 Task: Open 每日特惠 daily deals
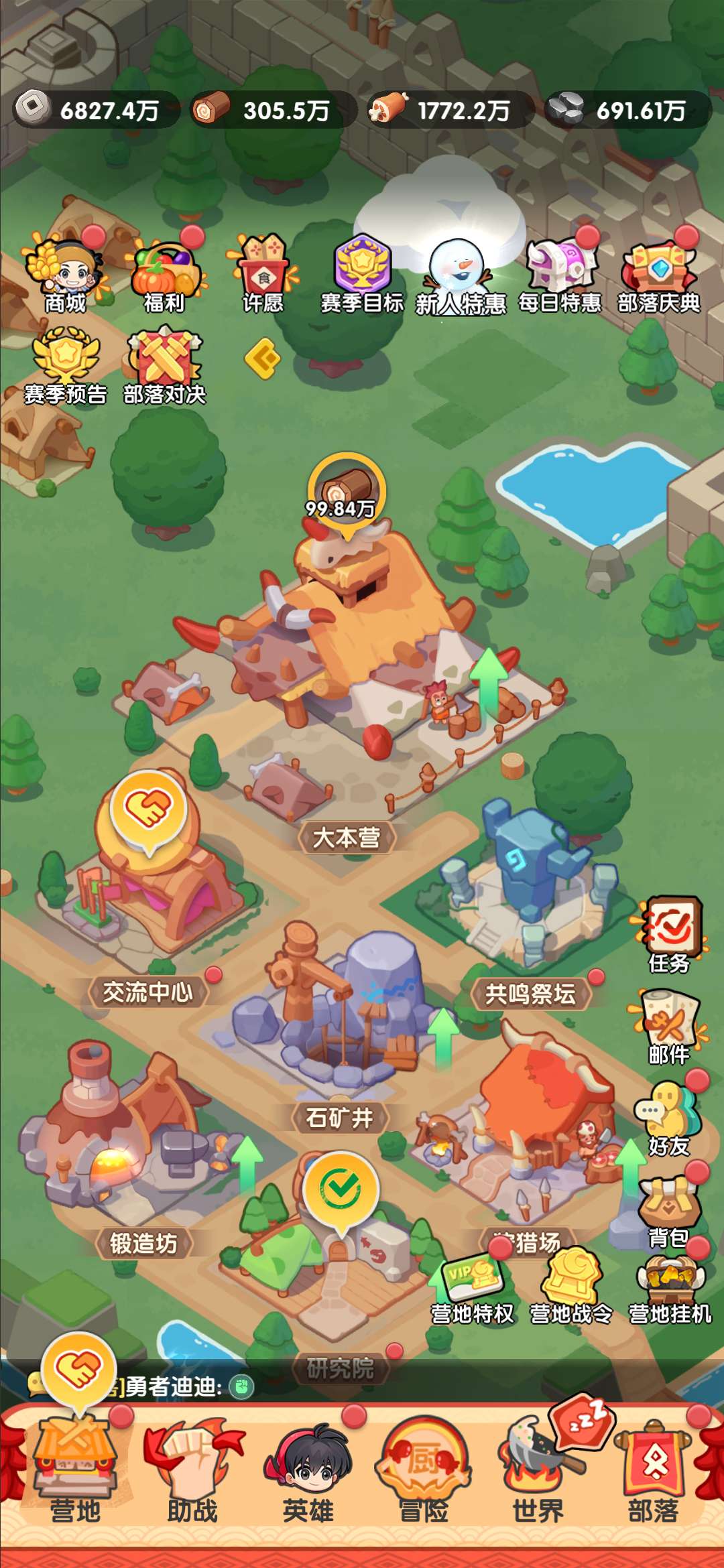click(560, 275)
